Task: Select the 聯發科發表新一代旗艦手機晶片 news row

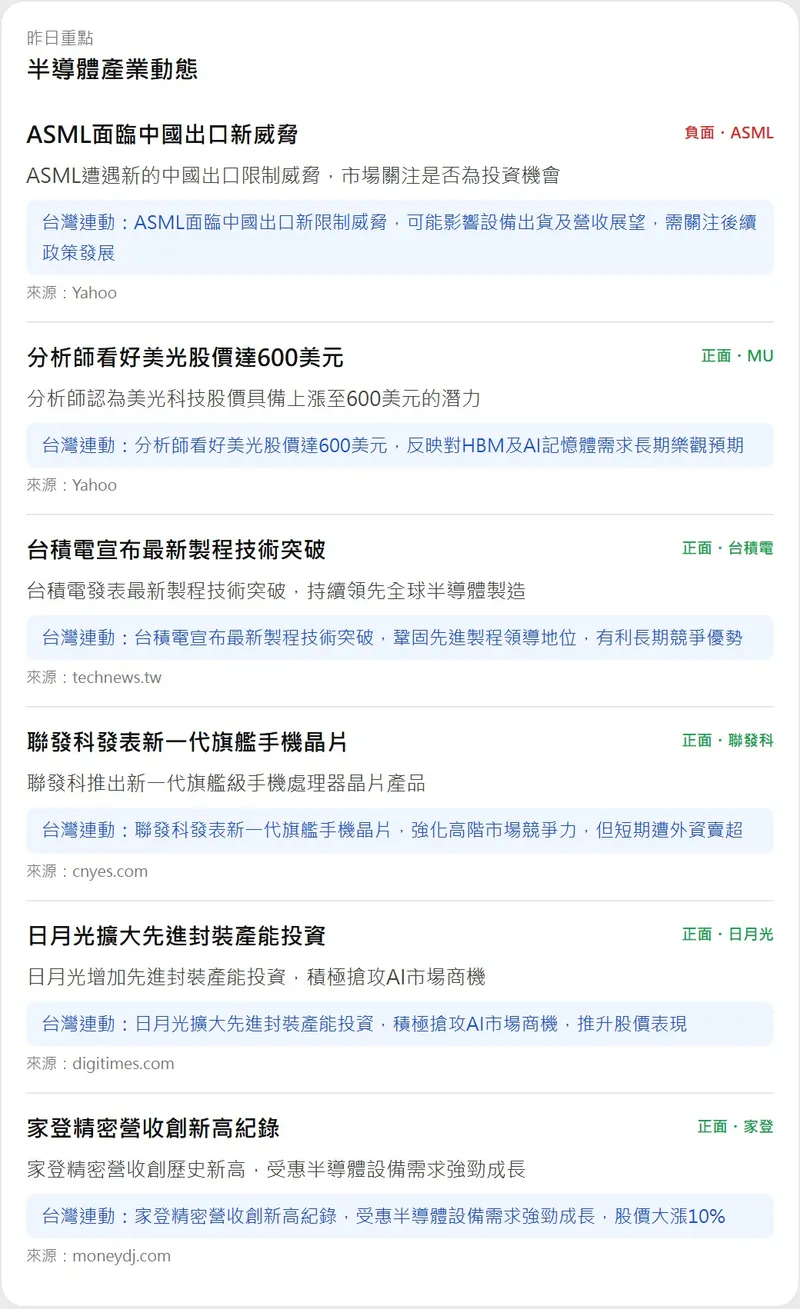Action: (187, 742)
